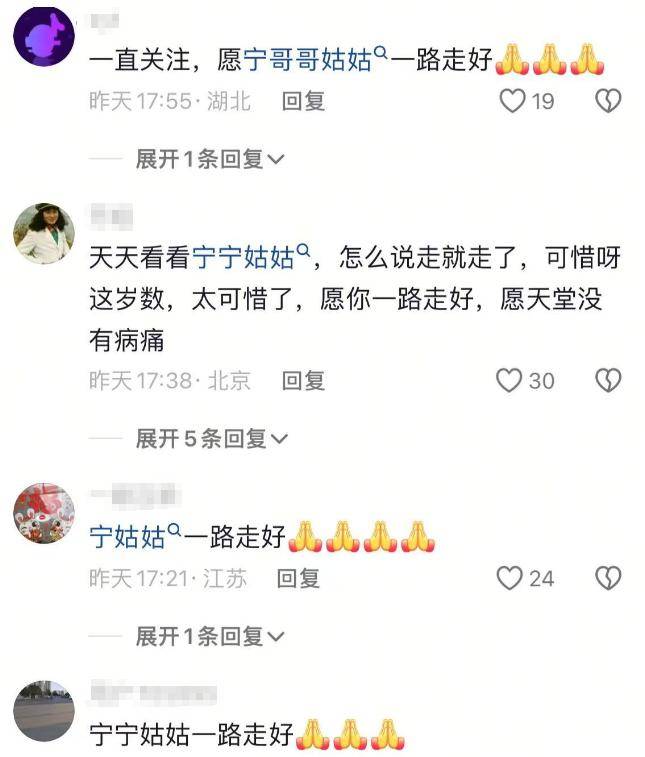645x757 pixels.
Task: Reply to the Hubei comment
Action: click(303, 101)
